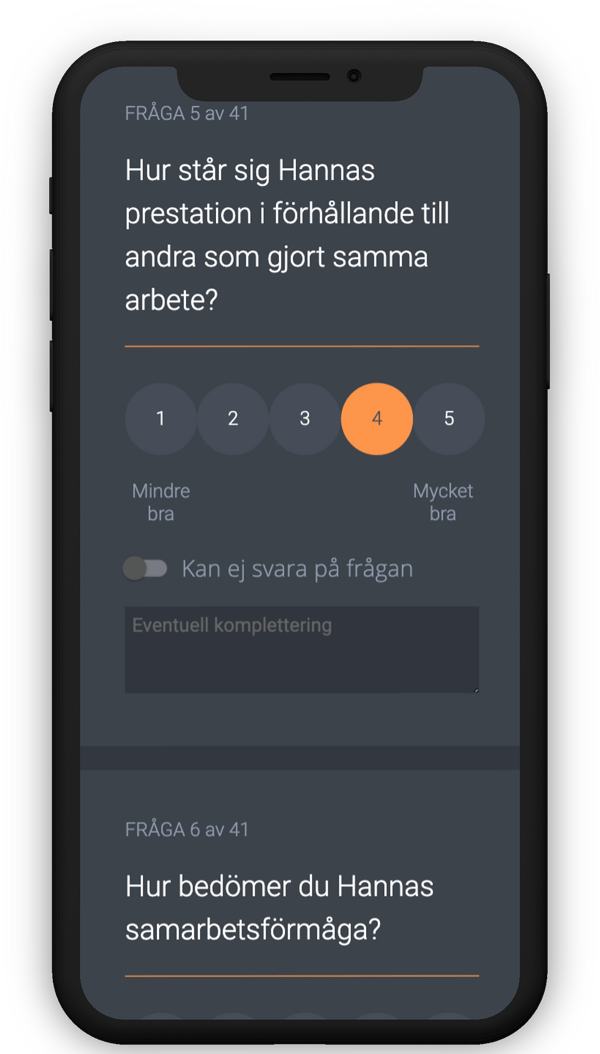The image size is (600, 1054).
Task: Toggle 'Kan ej svara på frågan' switch
Action: (x=144, y=569)
